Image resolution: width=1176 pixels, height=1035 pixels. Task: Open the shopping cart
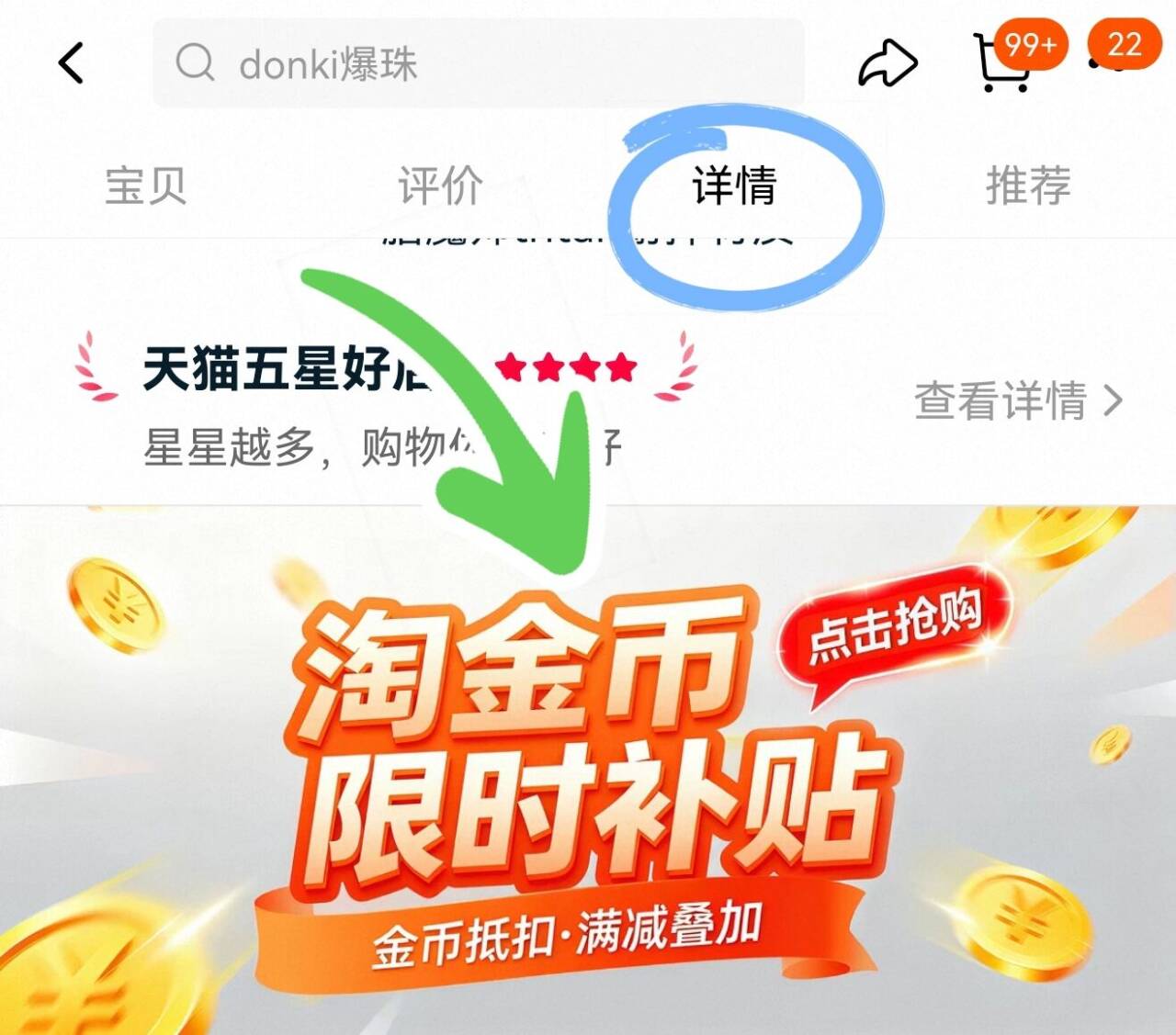pyautogui.click(x=1001, y=63)
